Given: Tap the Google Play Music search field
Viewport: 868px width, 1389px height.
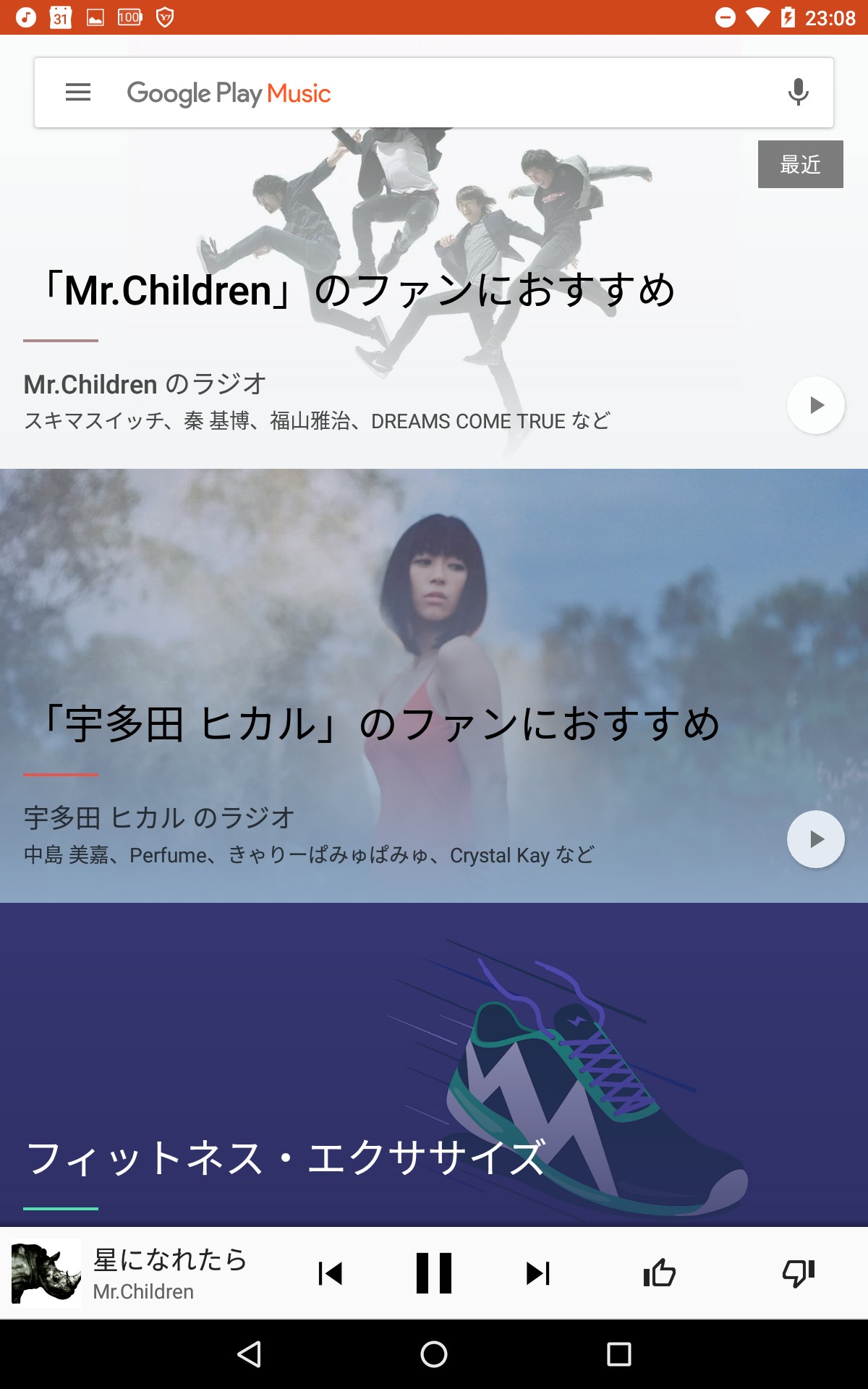Looking at the screenshot, I should pyautogui.click(x=434, y=93).
